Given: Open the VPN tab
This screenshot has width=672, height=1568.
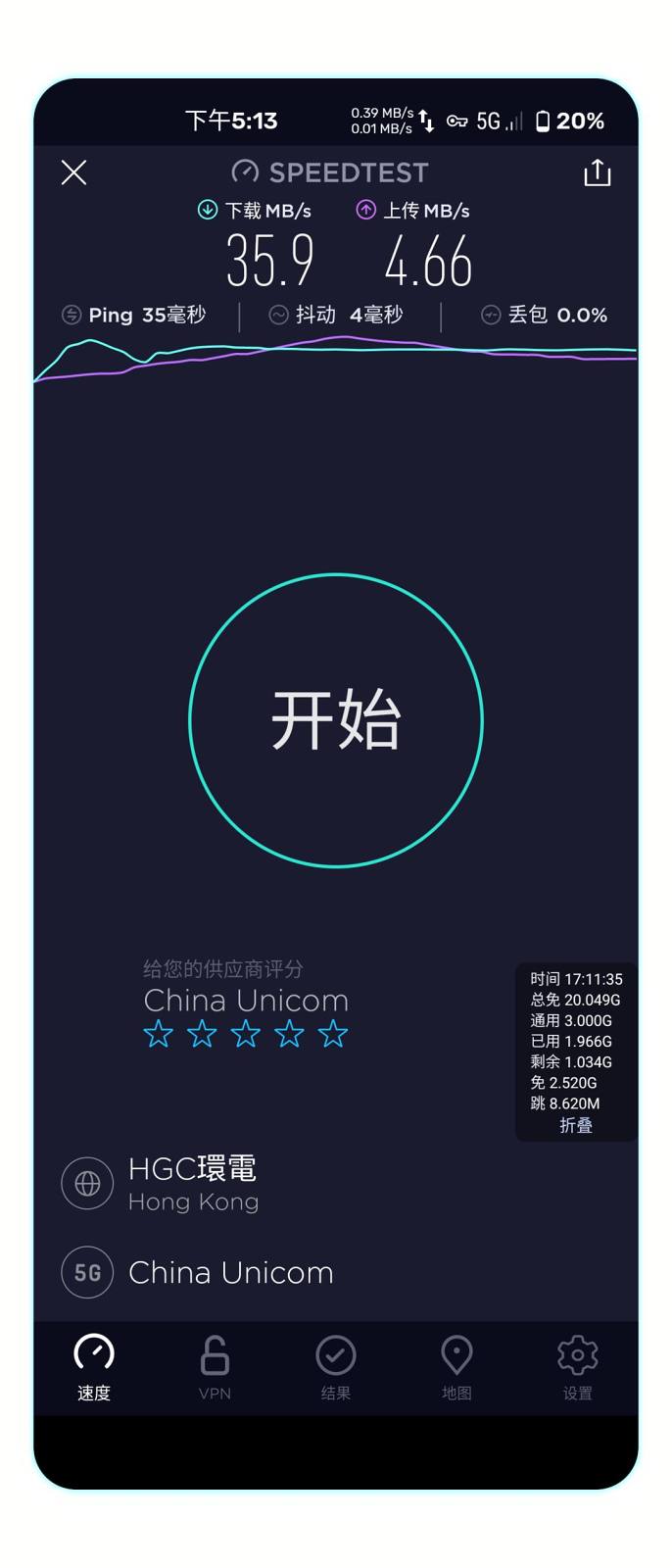Looking at the screenshot, I should tap(215, 1367).
